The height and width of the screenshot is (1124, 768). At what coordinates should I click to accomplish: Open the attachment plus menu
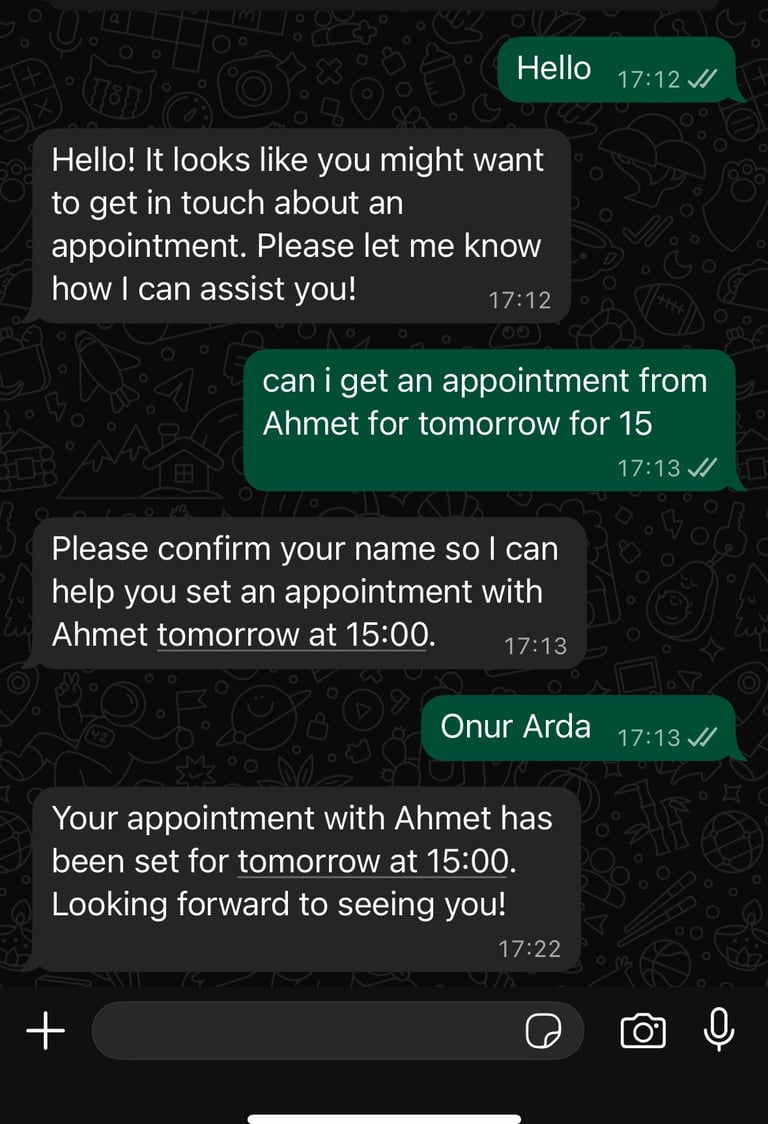[45, 1030]
